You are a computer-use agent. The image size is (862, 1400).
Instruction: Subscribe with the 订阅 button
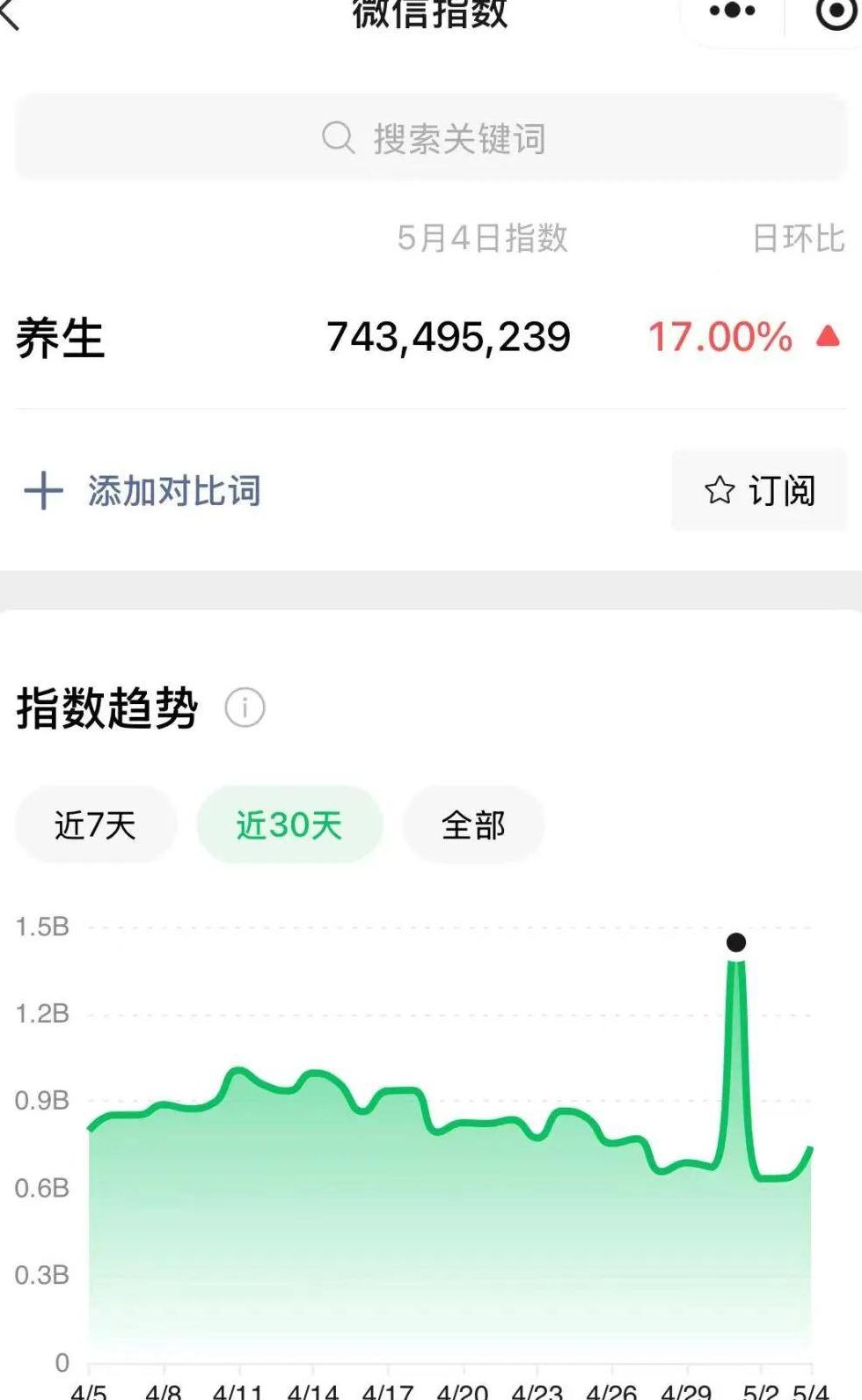point(760,490)
